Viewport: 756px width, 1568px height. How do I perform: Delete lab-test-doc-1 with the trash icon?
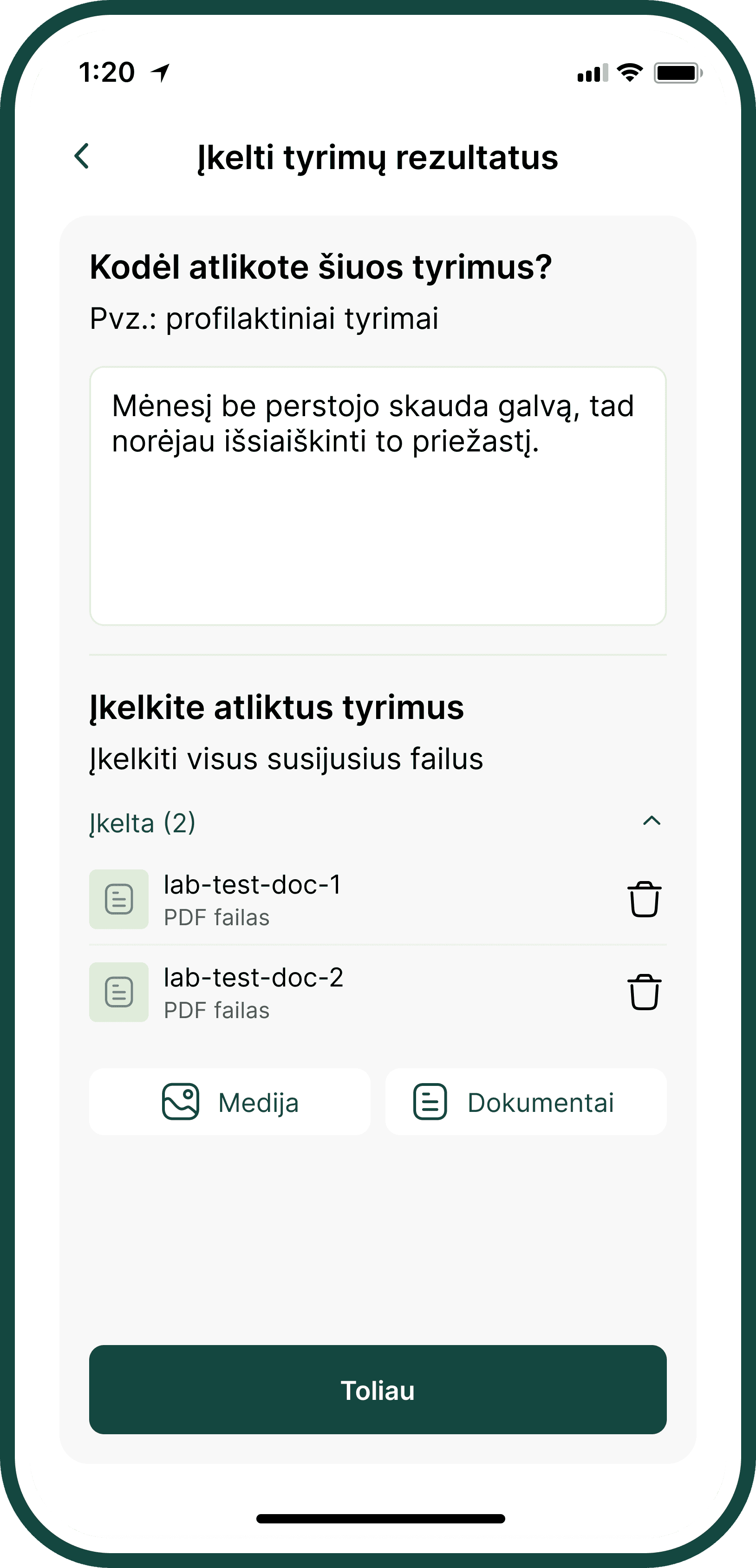[644, 899]
